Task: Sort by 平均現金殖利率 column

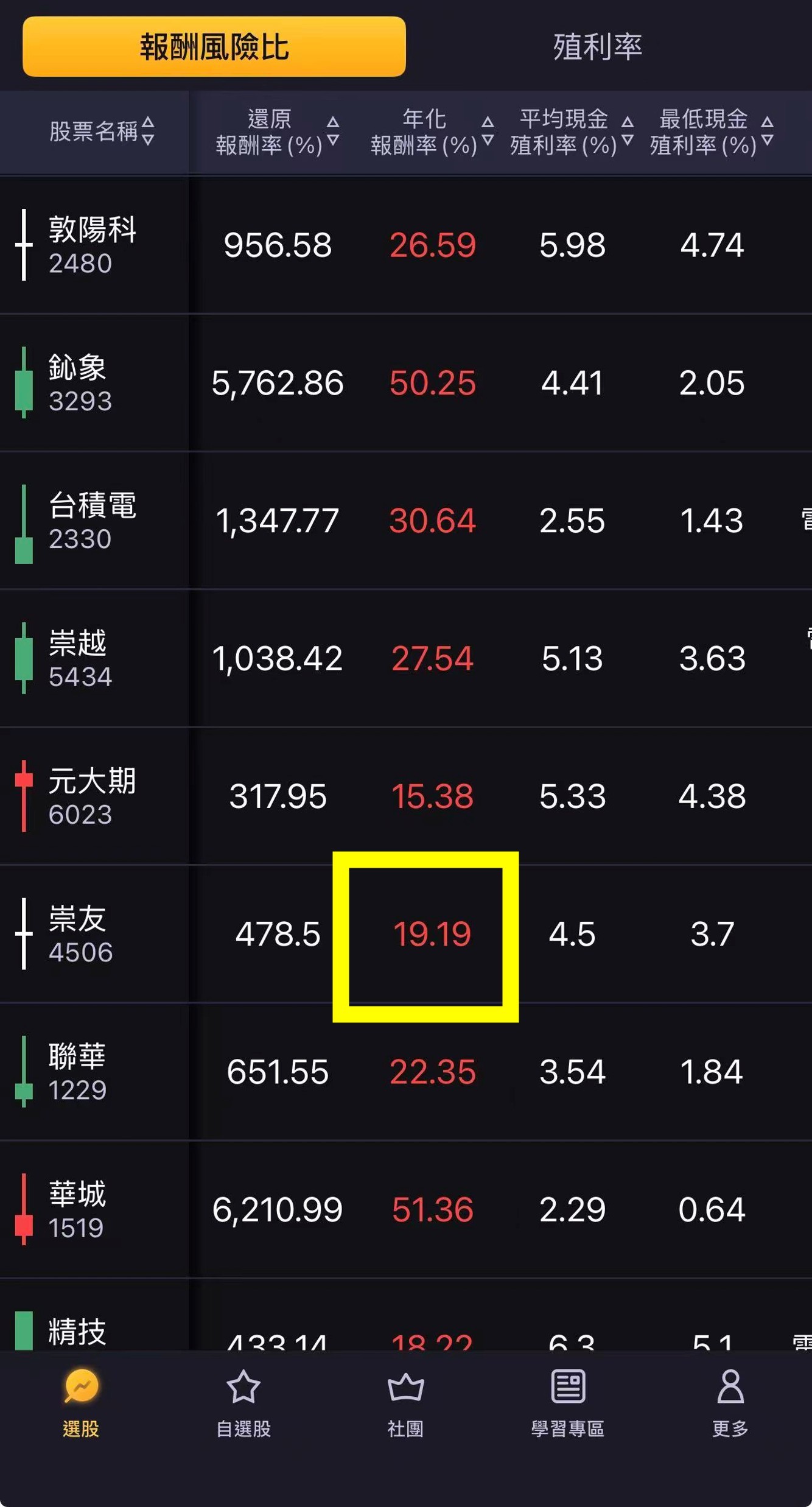Action: (572, 132)
